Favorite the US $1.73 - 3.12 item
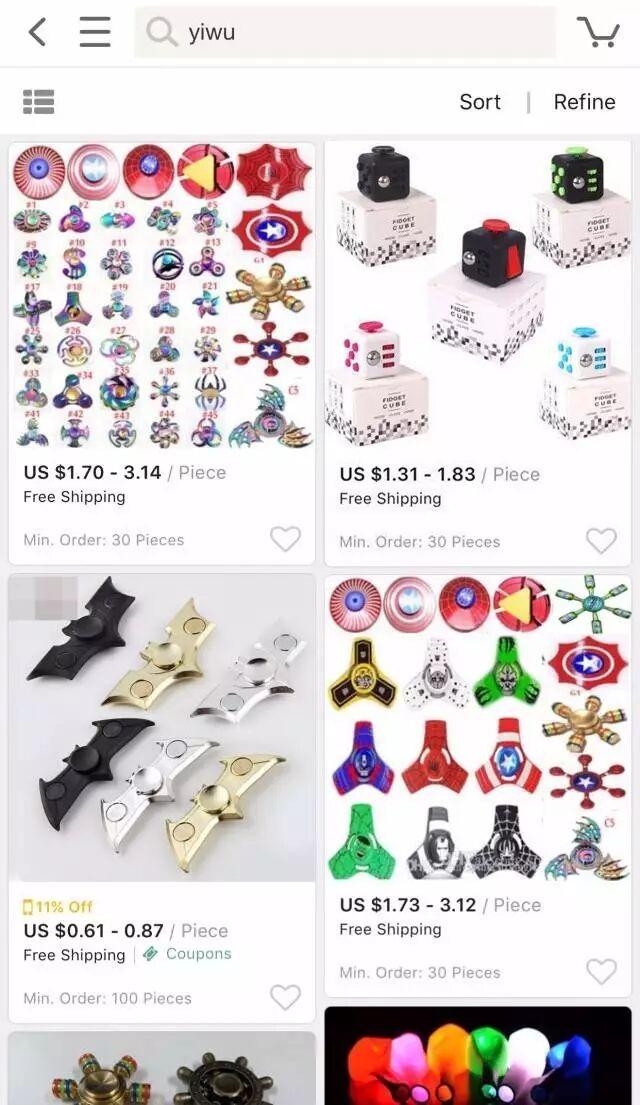This screenshot has height=1105, width=640. point(601,971)
